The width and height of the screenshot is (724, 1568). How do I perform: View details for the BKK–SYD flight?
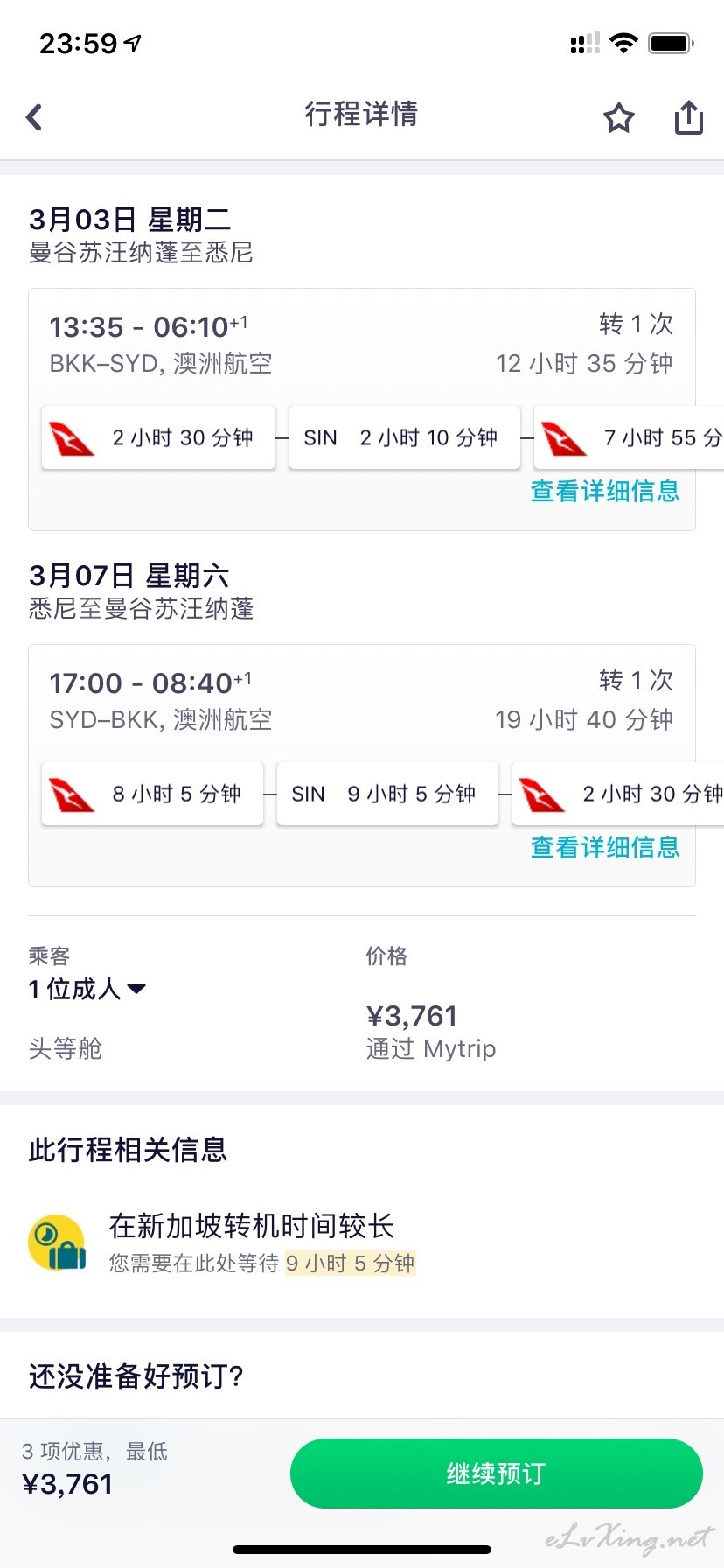click(x=605, y=491)
